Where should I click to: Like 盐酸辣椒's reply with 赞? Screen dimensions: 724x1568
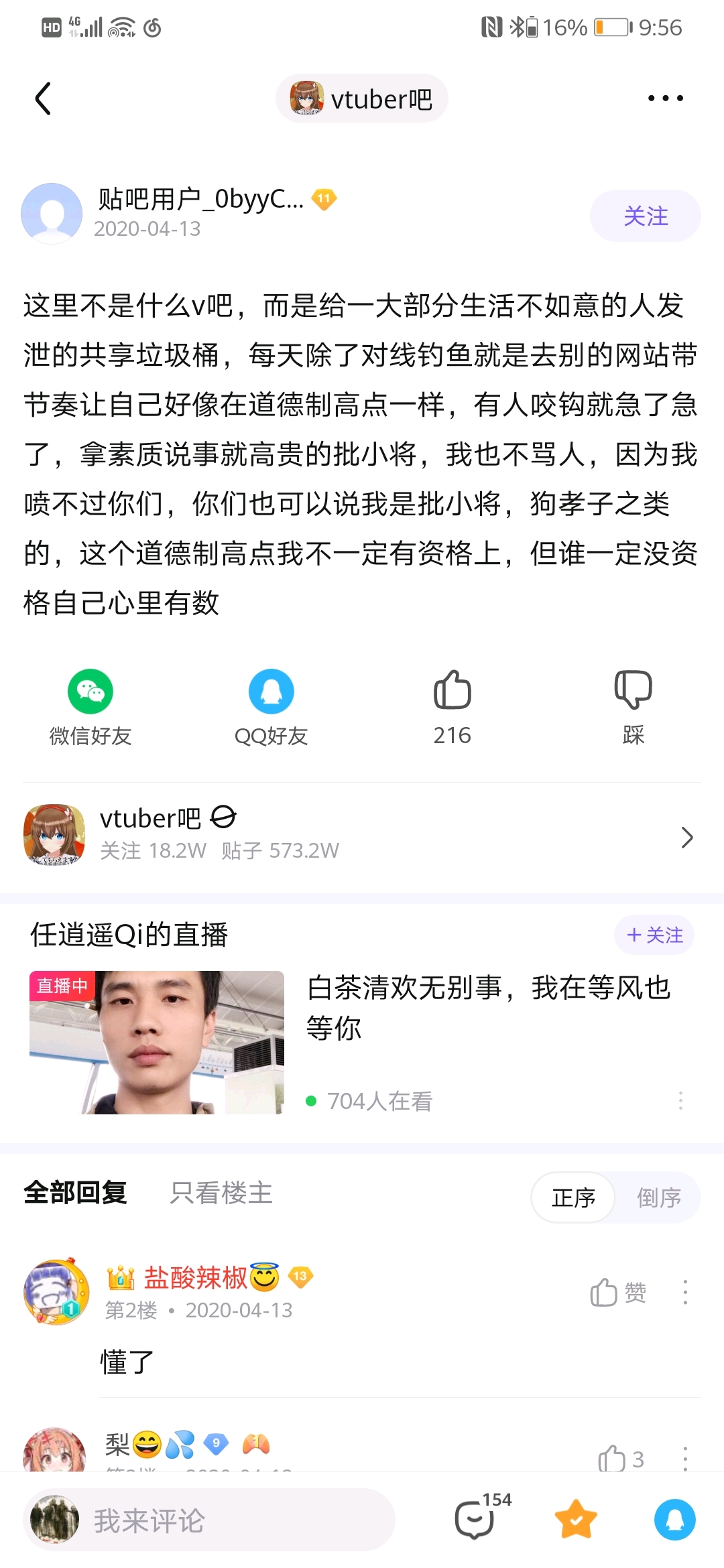(617, 1293)
